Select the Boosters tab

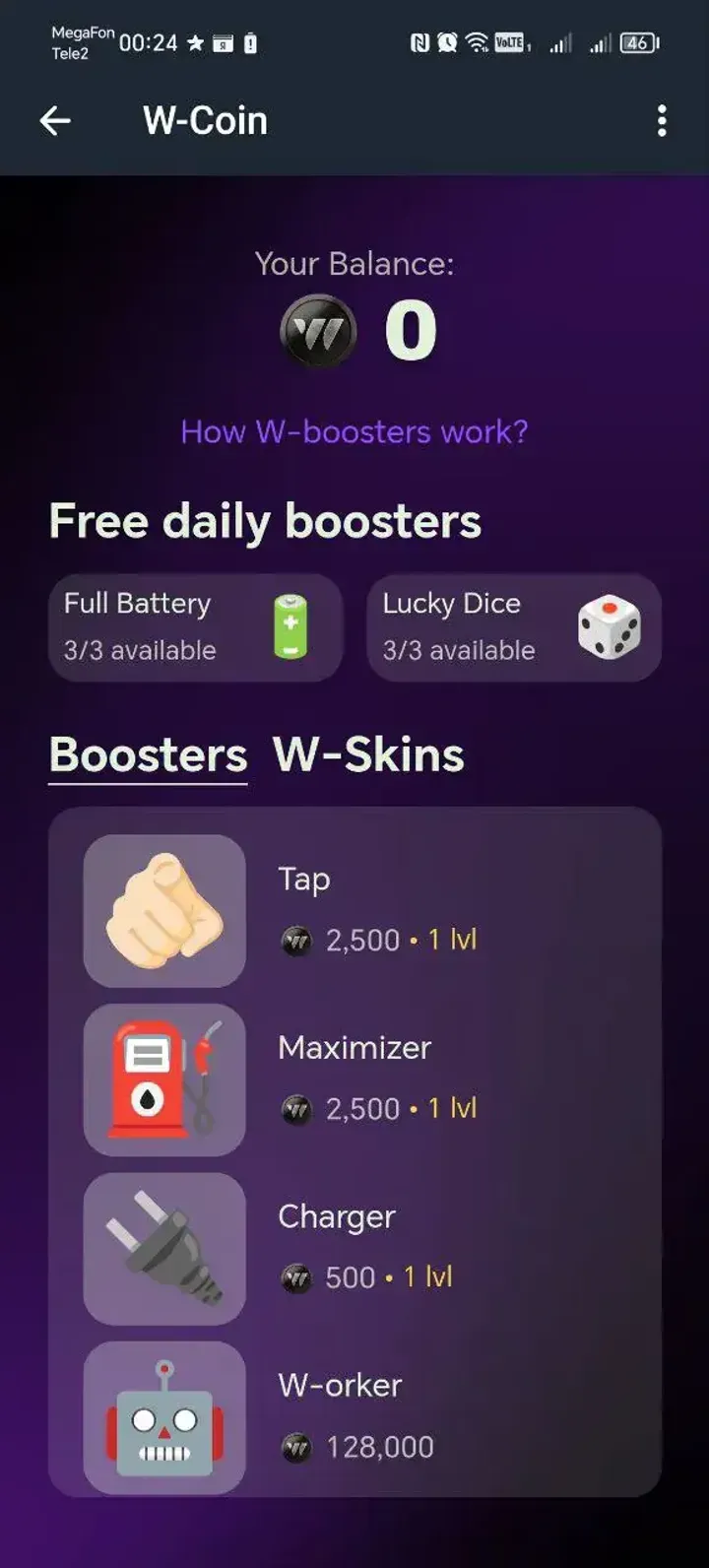pos(148,755)
